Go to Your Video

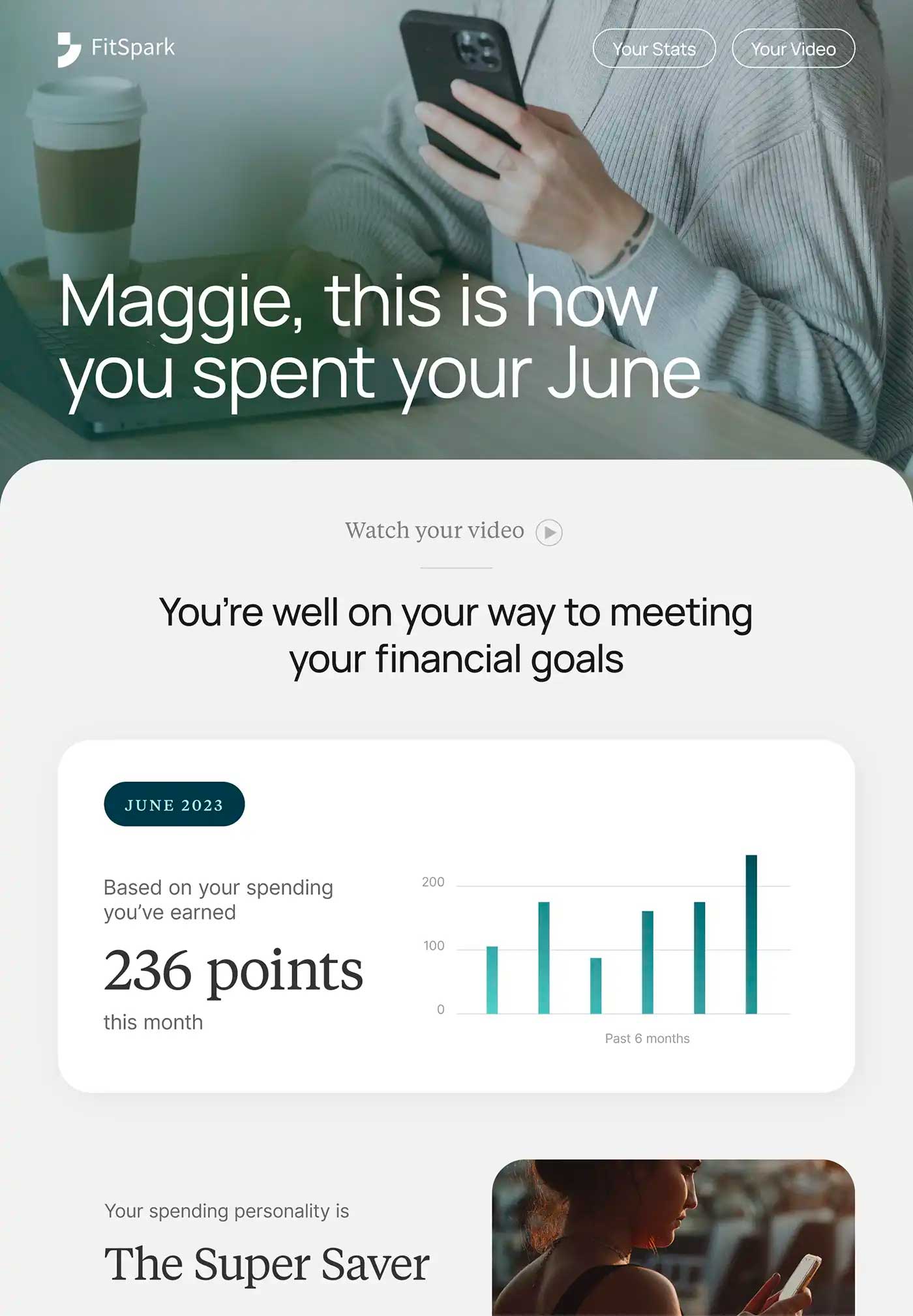(793, 49)
